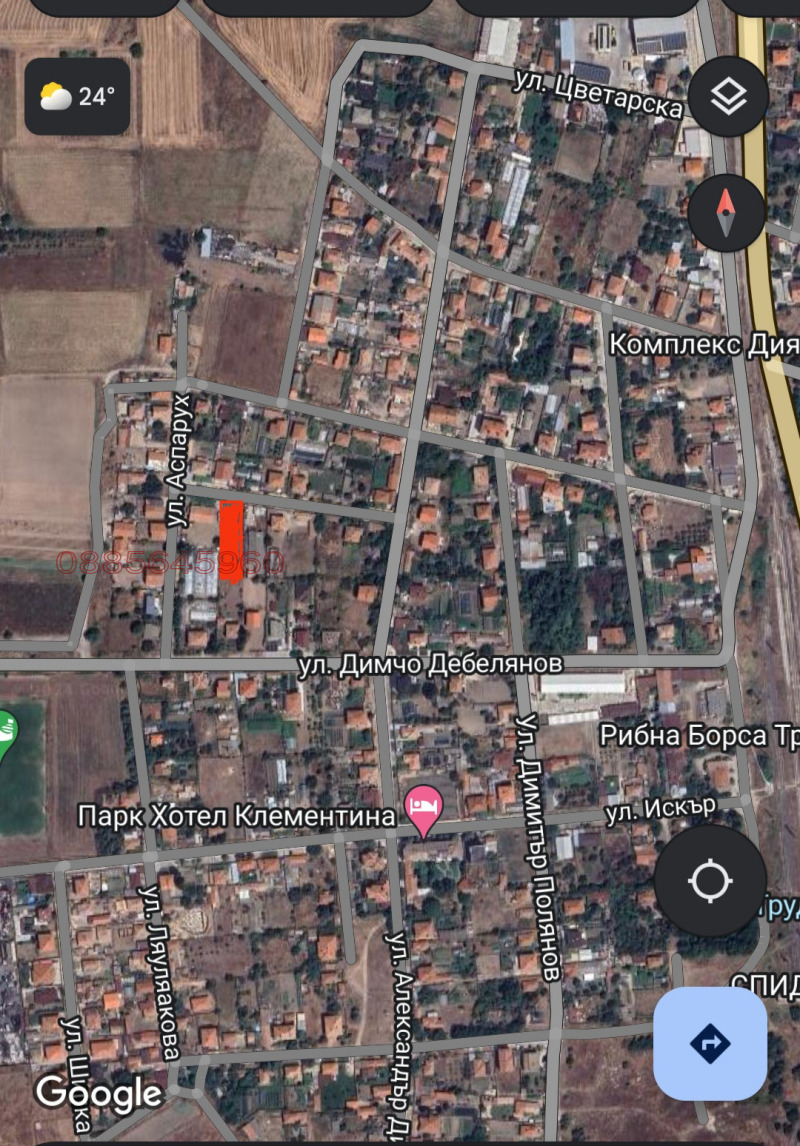Image resolution: width=800 pixels, height=1146 pixels.
Task: Open the map layers picker icon
Action: pyautogui.click(x=729, y=96)
